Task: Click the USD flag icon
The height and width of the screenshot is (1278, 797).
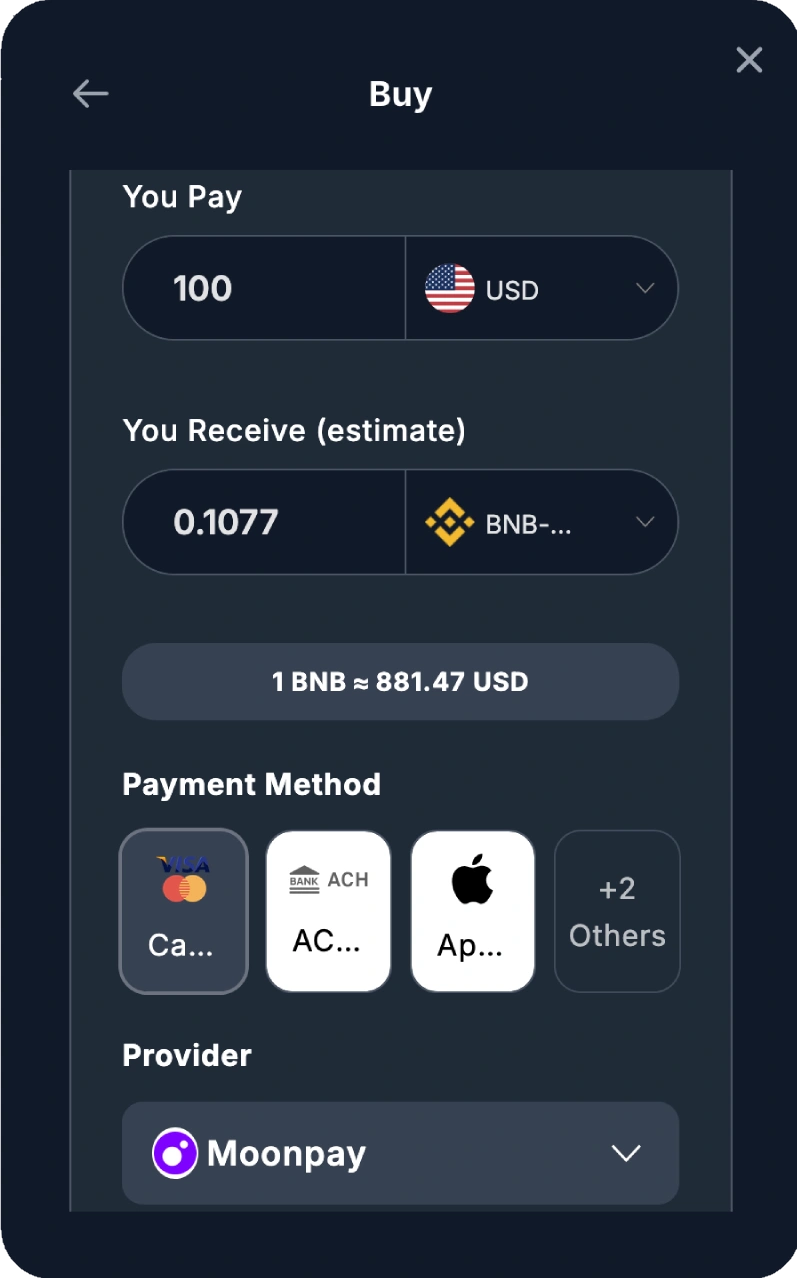Action: 449,288
